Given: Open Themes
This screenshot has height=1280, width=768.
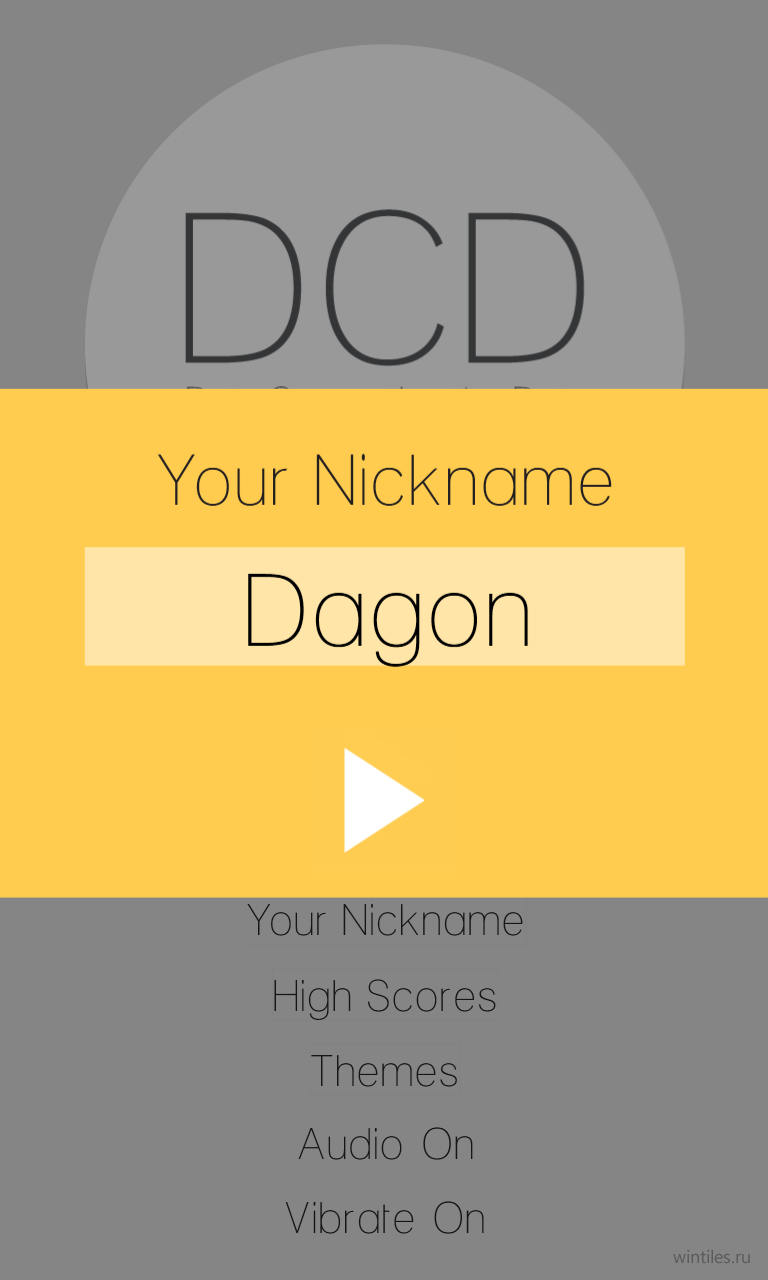Looking at the screenshot, I should click(x=385, y=1071).
